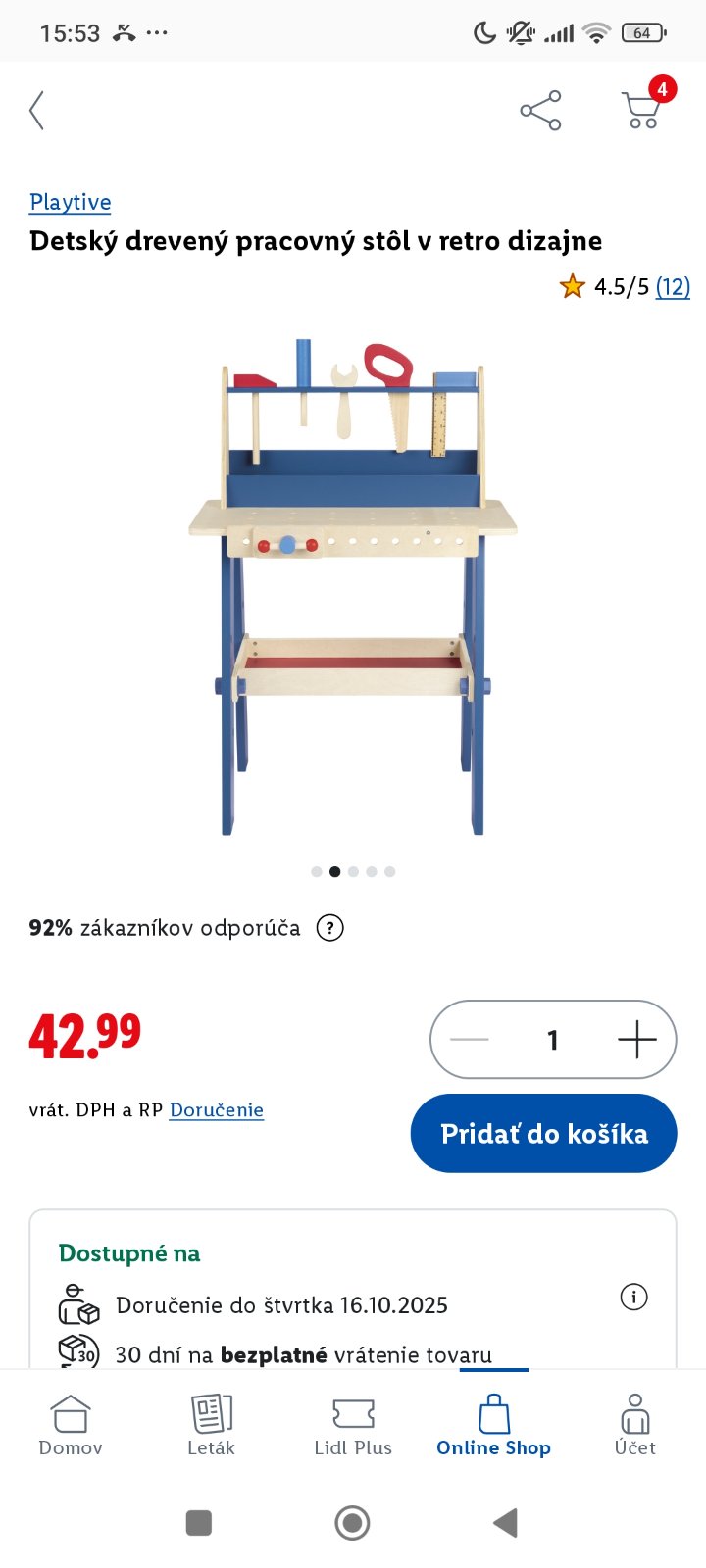The image size is (706, 1568).
Task: Open the Playtive brand link
Action: coord(70,202)
